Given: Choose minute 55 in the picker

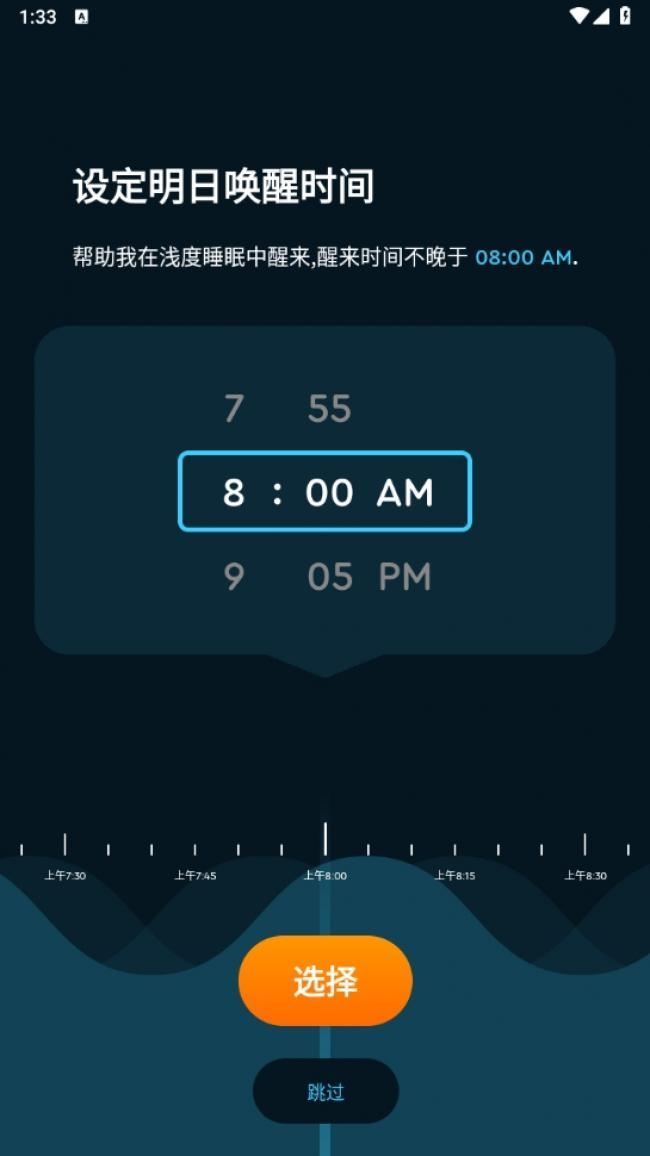Looking at the screenshot, I should tap(329, 408).
